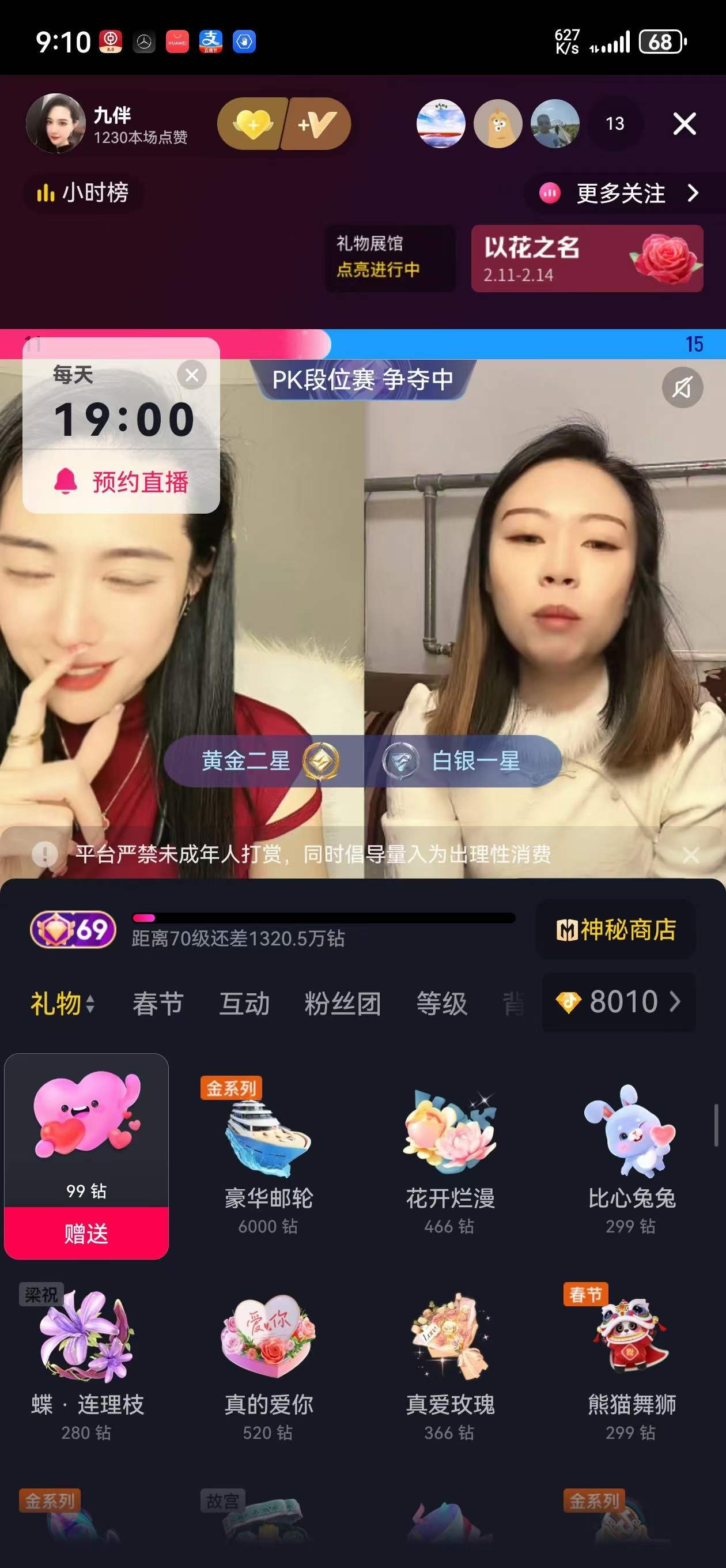This screenshot has height=1568, width=726.
Task: Dismiss the minor tipping warning notice
Action: (x=691, y=854)
